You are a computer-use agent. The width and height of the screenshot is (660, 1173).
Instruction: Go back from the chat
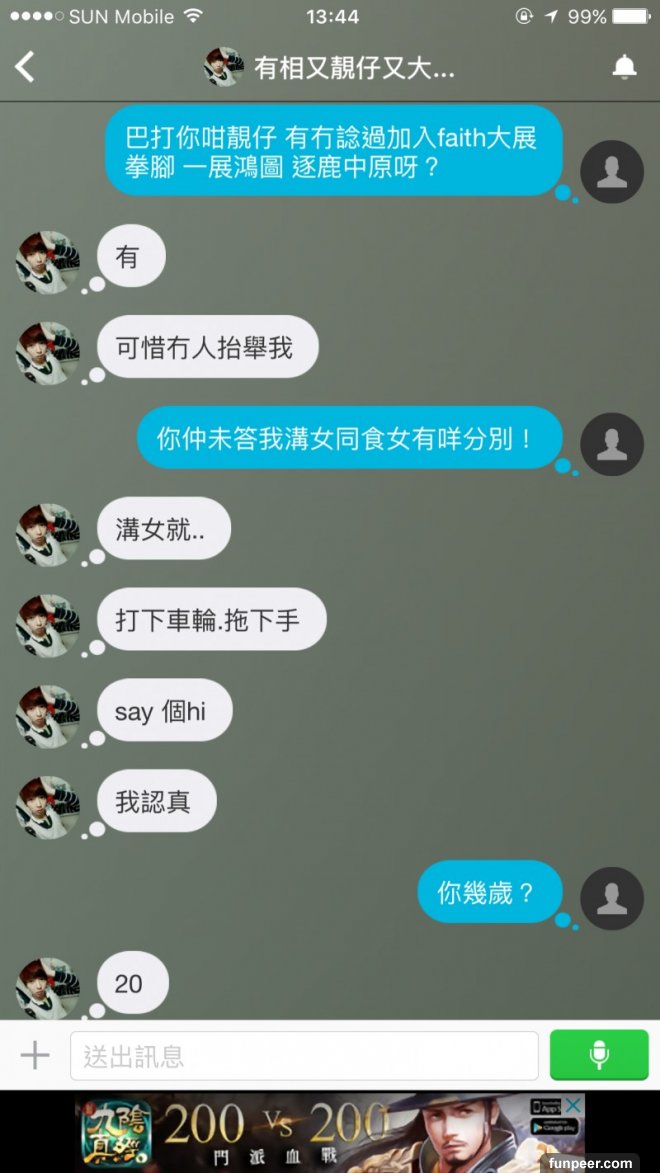tap(25, 67)
